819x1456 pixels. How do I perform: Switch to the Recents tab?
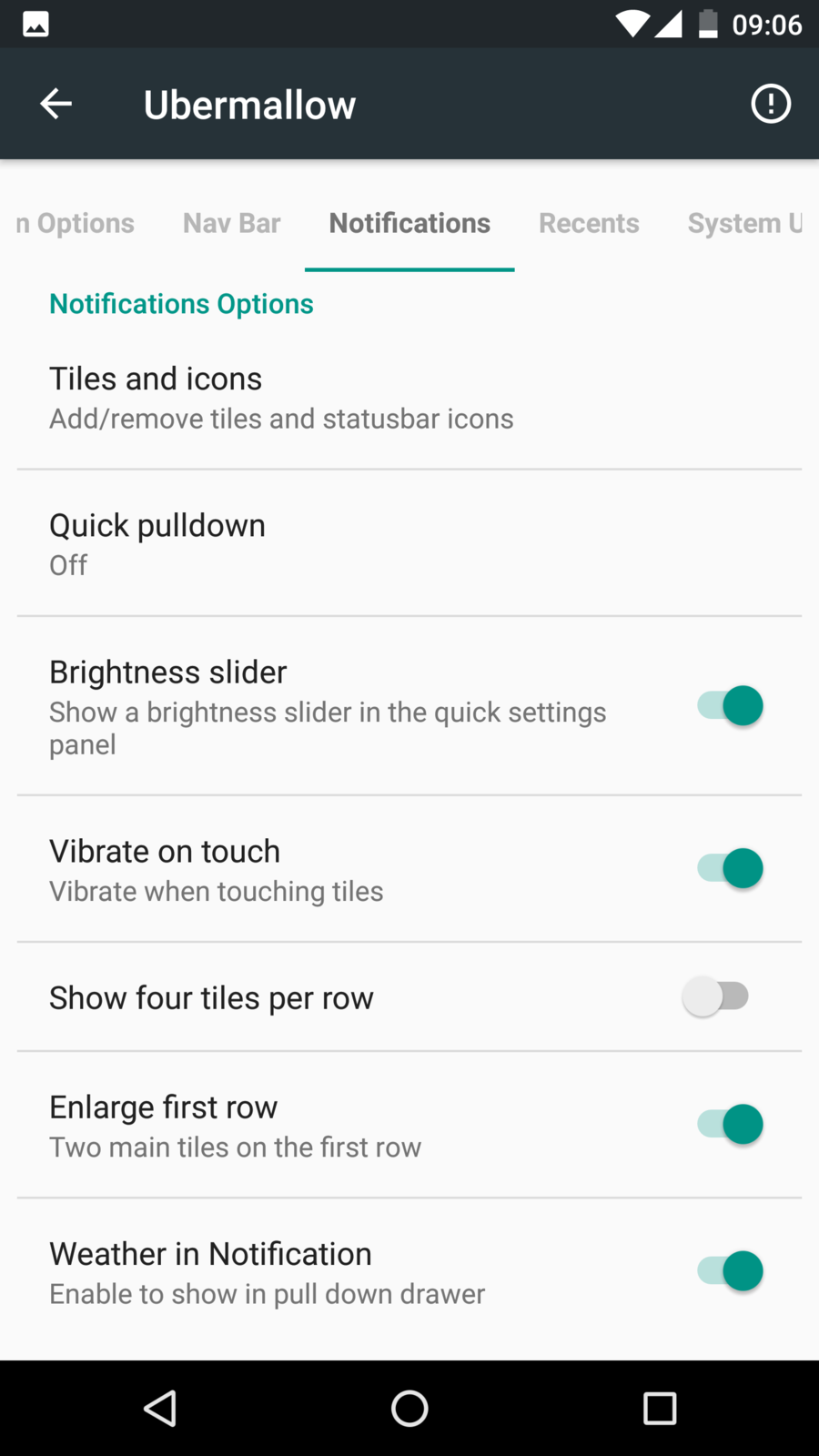pos(589,223)
